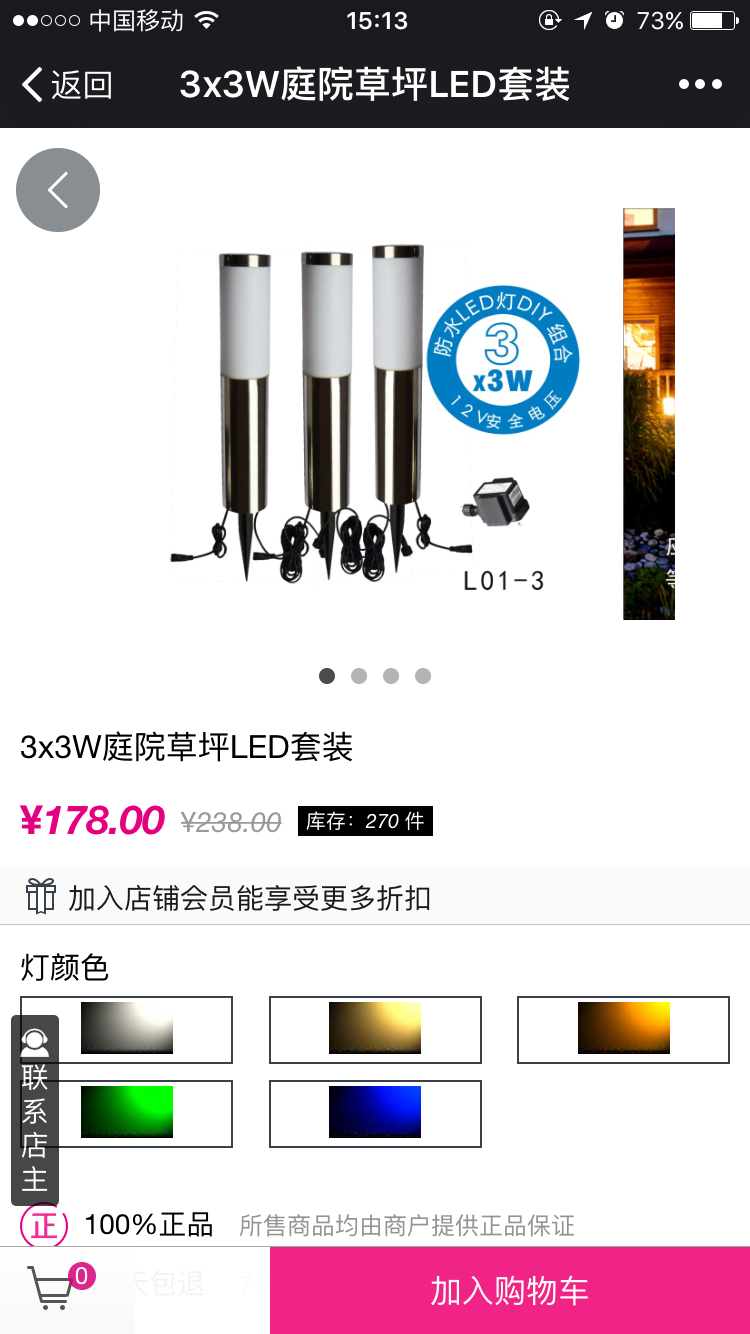Tap the 加入购物车 add to cart button

tap(510, 1290)
